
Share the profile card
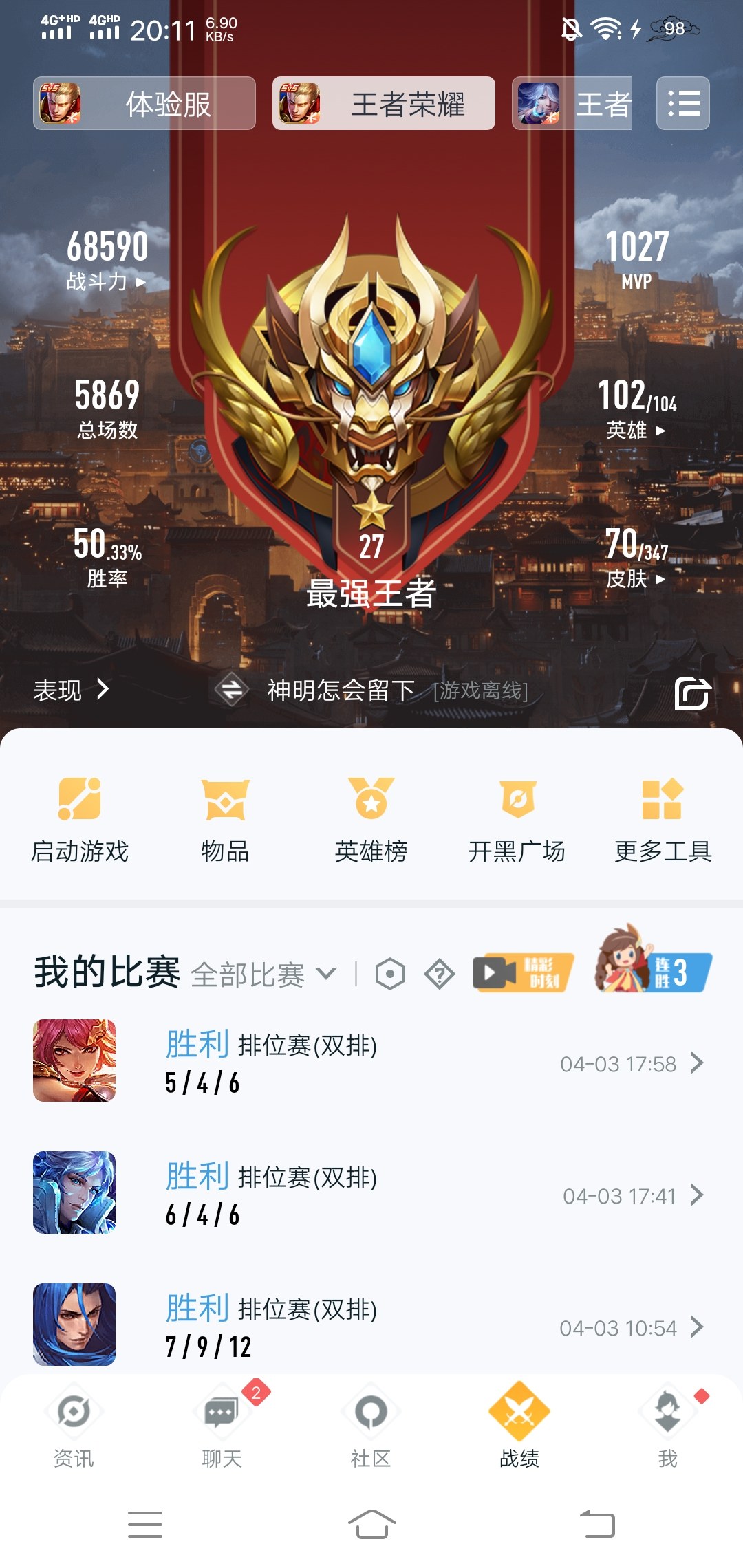[693, 692]
